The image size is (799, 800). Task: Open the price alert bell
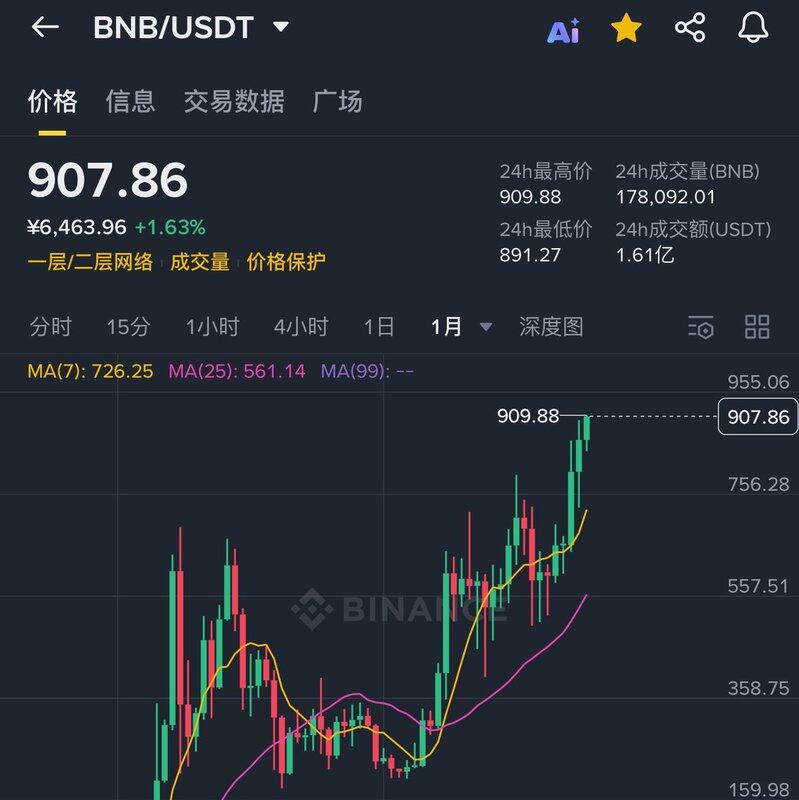[753, 28]
